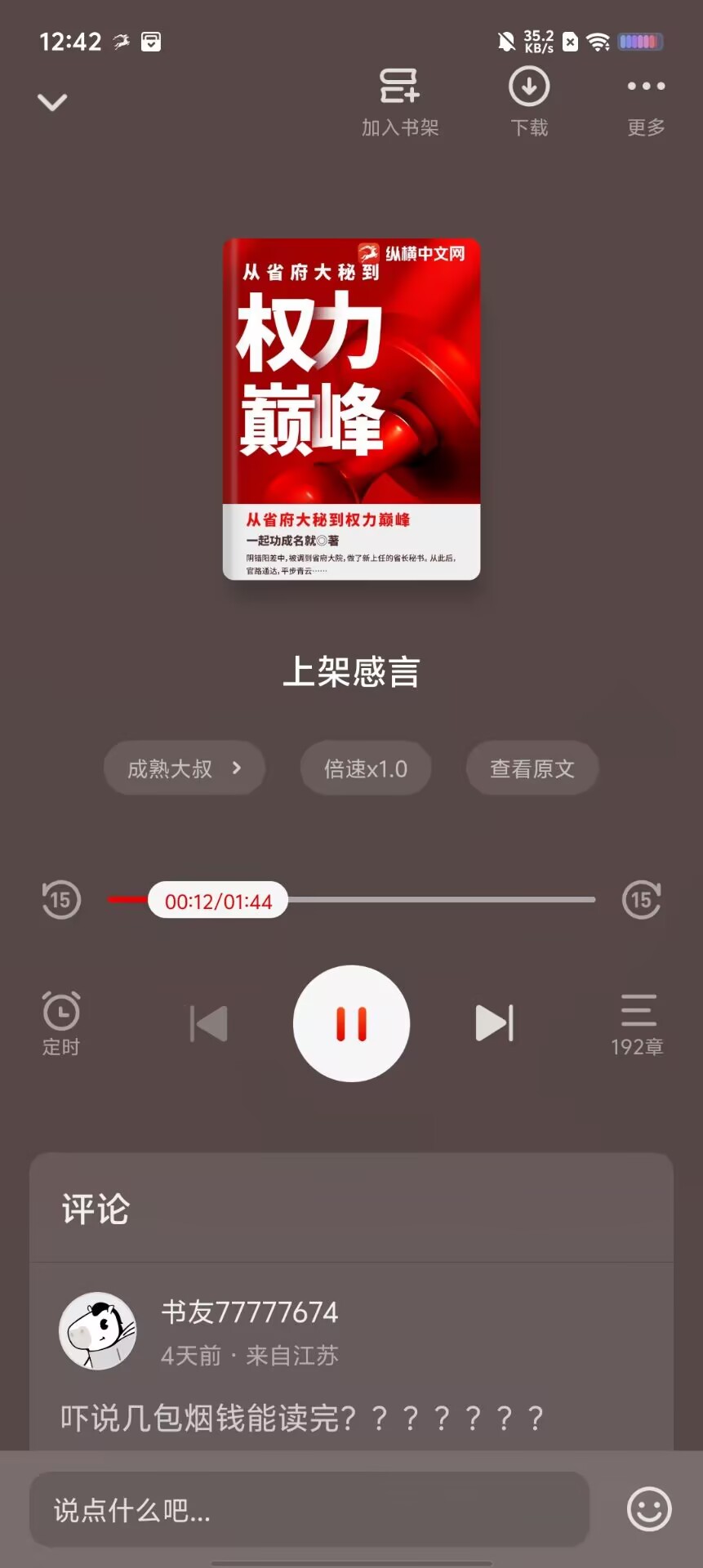Change the narrator voice 成熟大叔
The width and height of the screenshot is (703, 1568).
[184, 768]
